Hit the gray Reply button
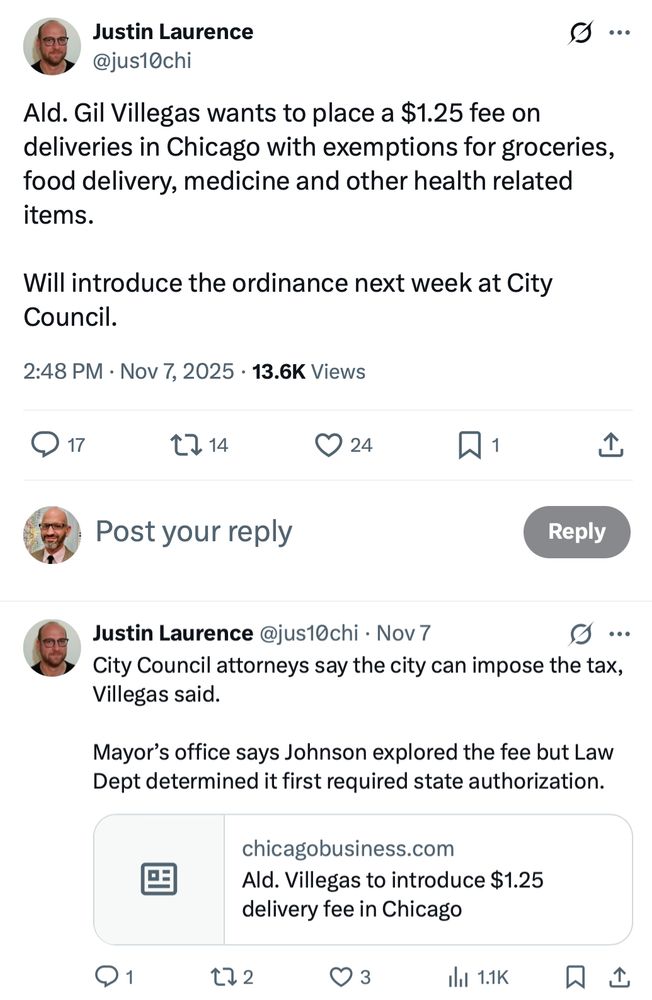This screenshot has height=1000, width=652. coord(576,532)
